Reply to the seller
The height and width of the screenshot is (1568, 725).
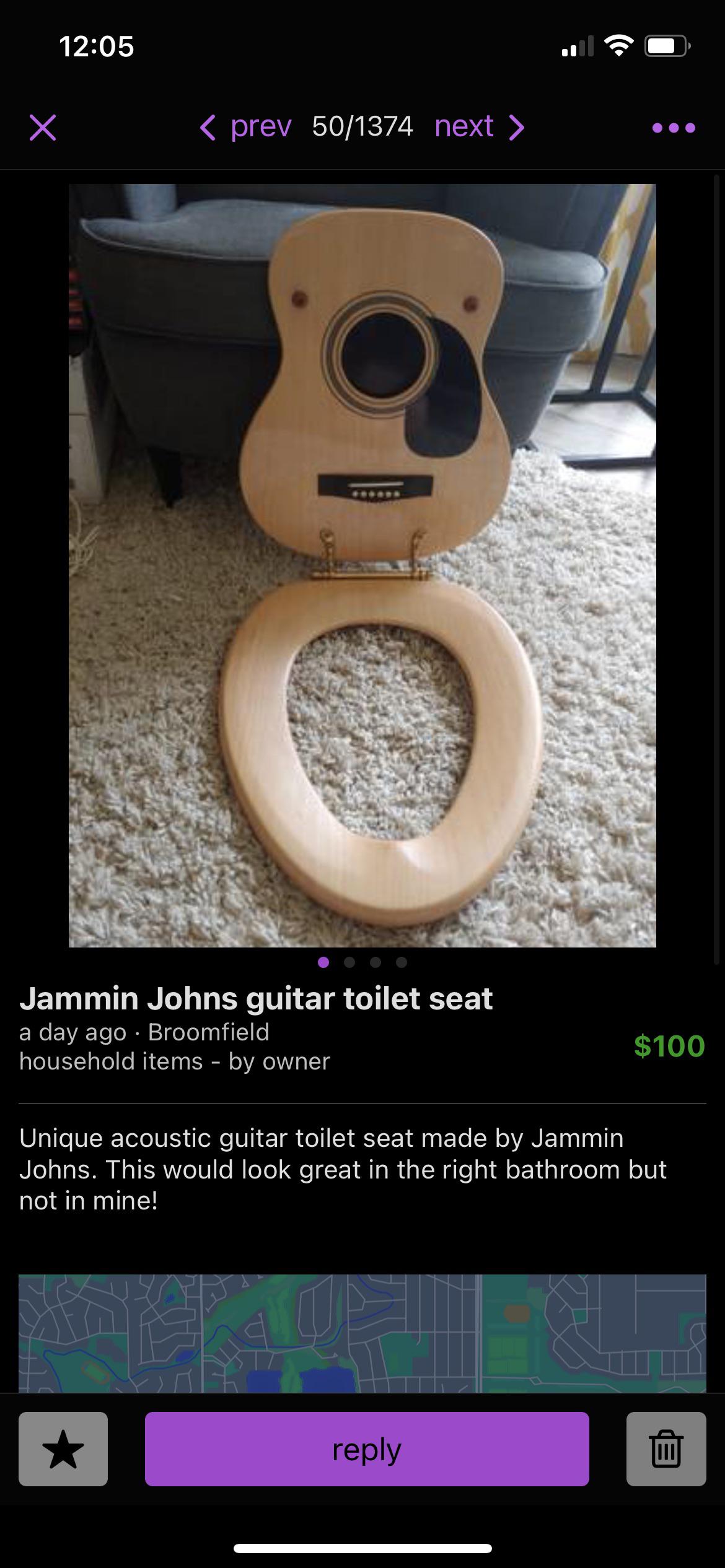pyautogui.click(x=367, y=1448)
